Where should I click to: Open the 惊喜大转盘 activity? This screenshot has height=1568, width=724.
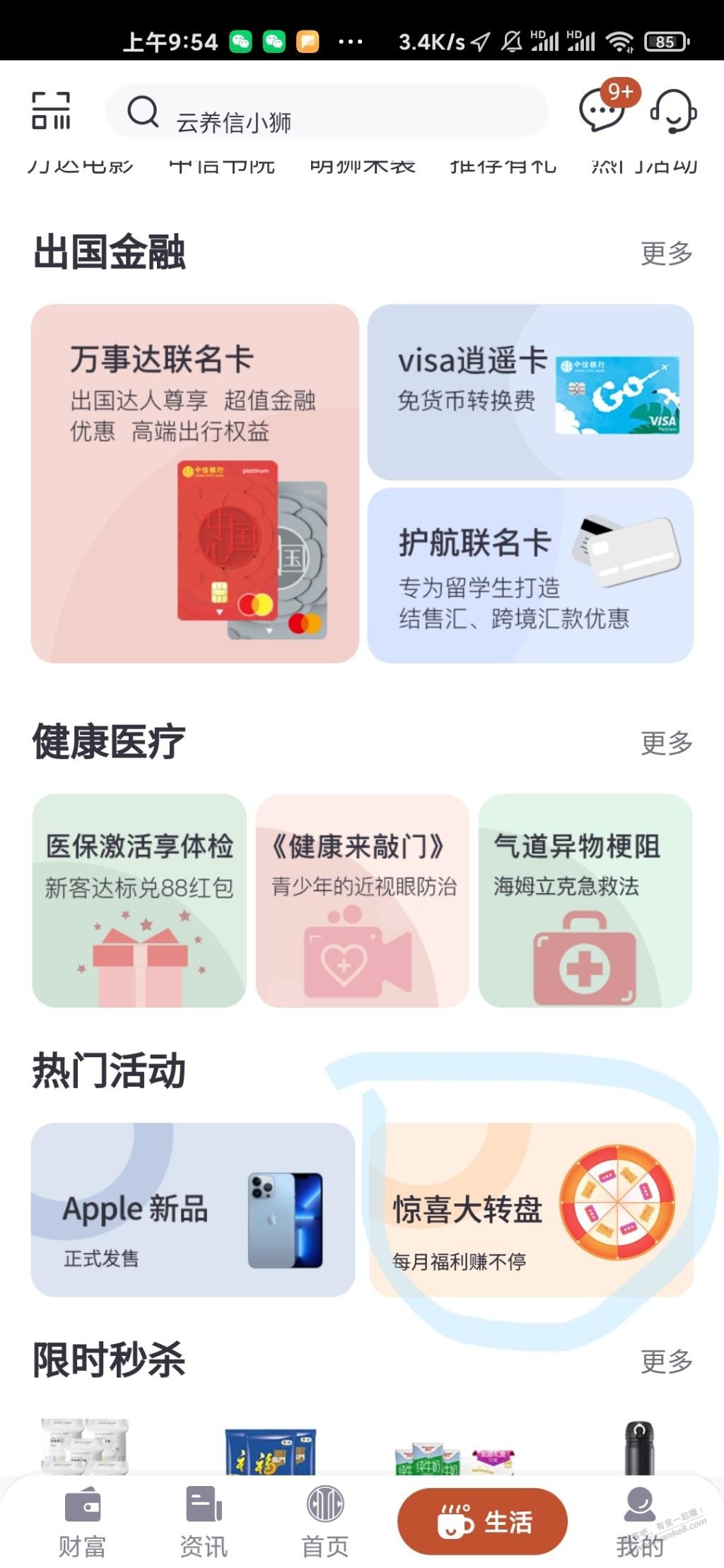coord(532,1210)
